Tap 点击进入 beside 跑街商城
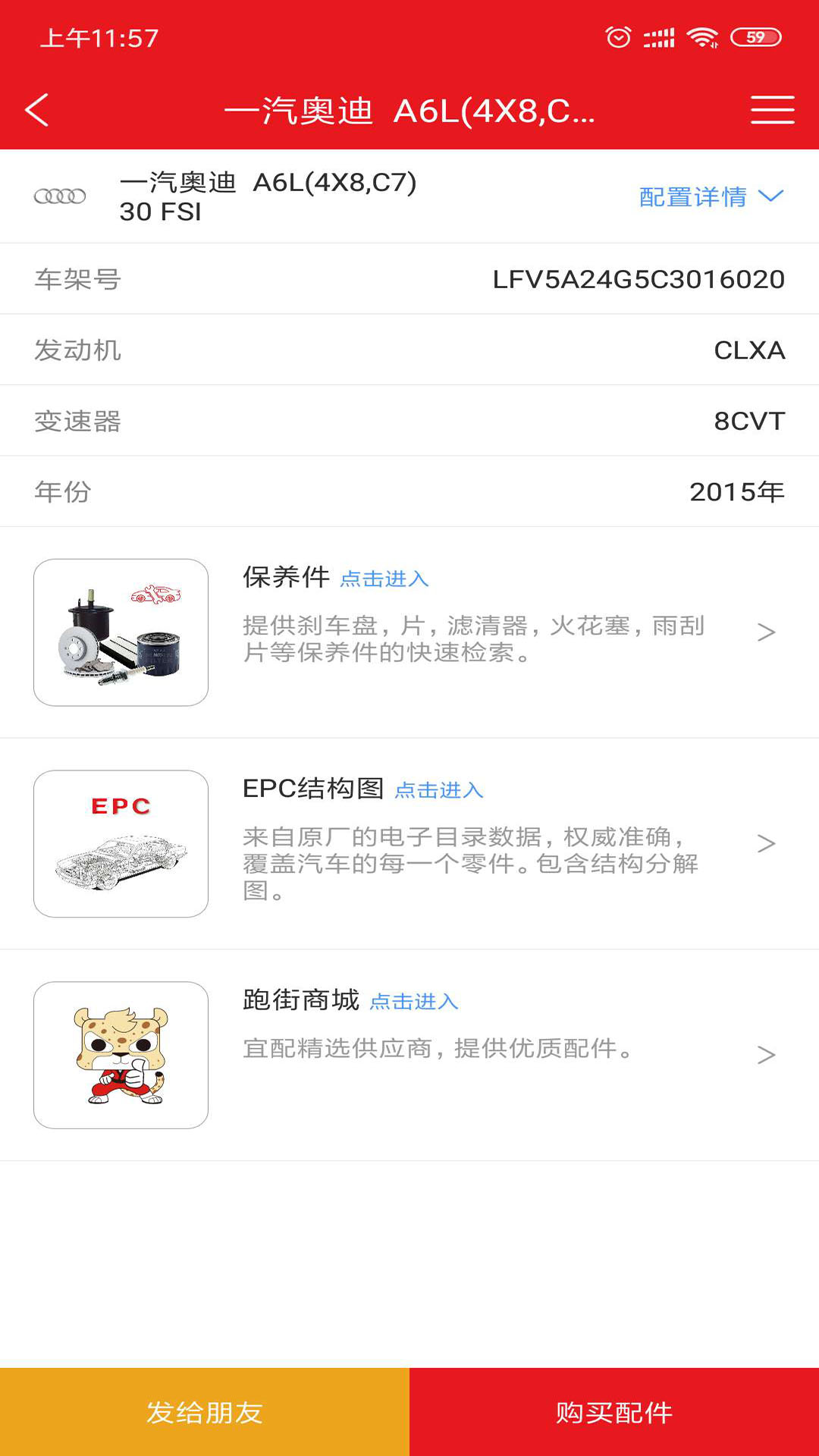819x1456 pixels. click(414, 1003)
